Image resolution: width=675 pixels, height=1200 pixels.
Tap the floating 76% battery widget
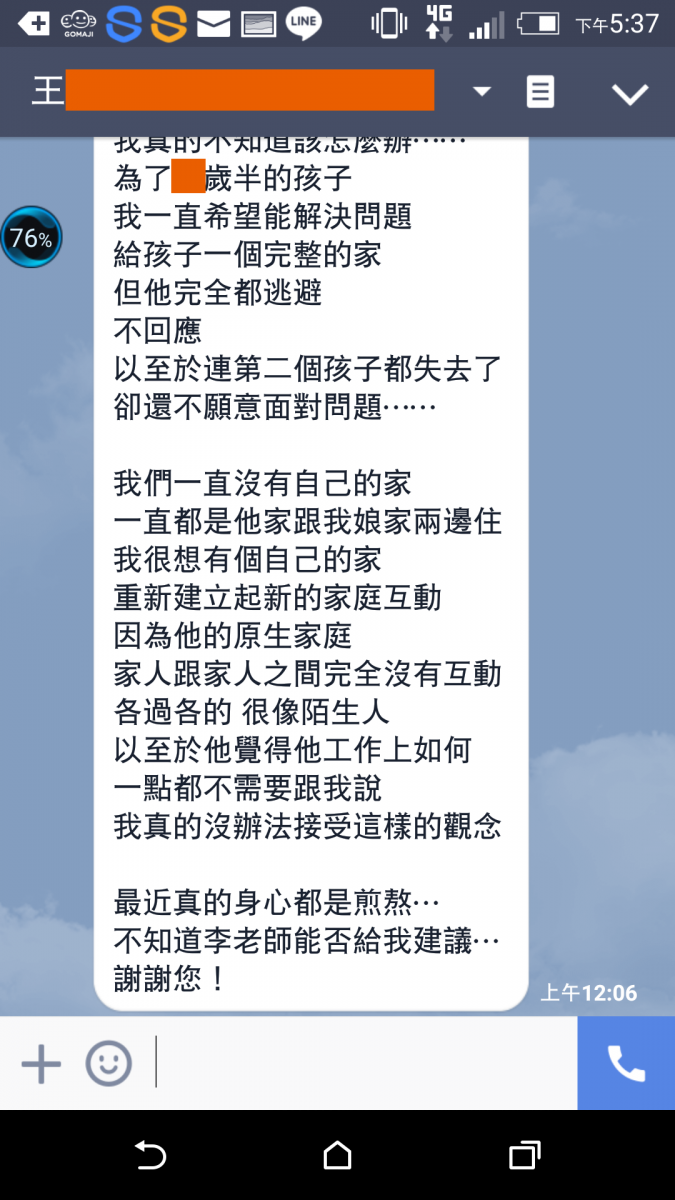click(31, 238)
